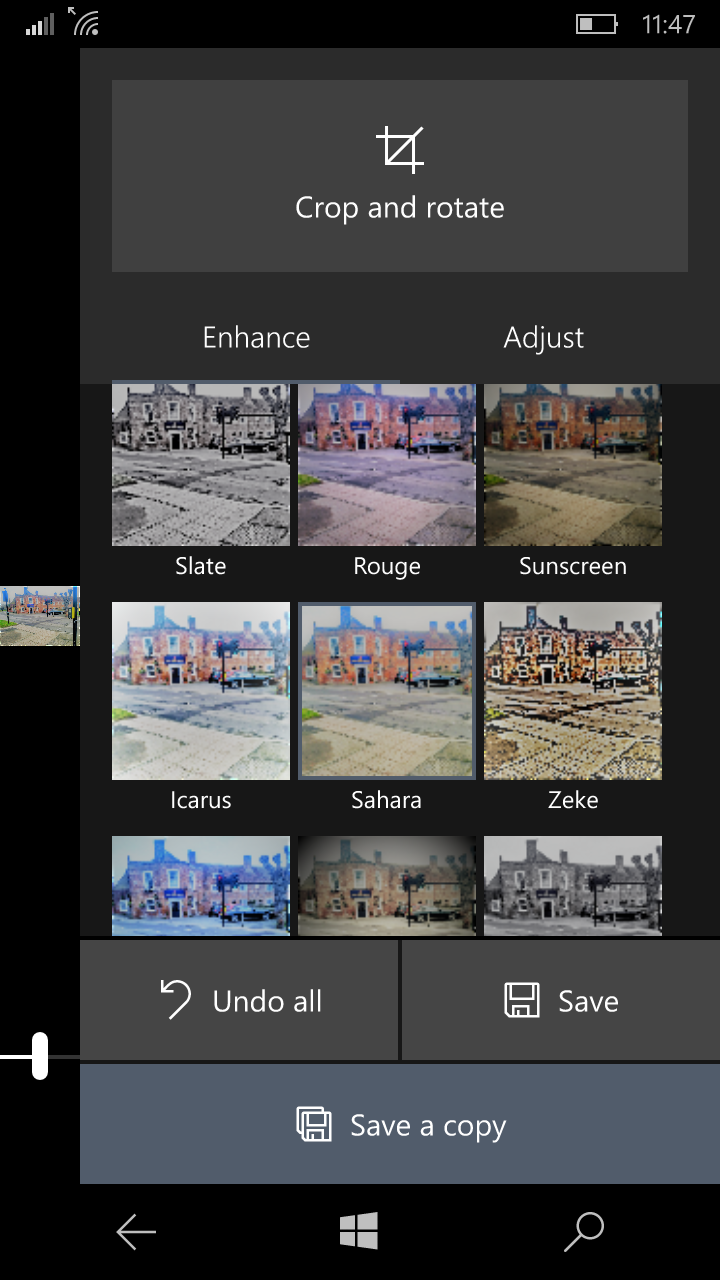The width and height of the screenshot is (720, 1280).
Task: Tap the Windows home button
Action: 359,1231
